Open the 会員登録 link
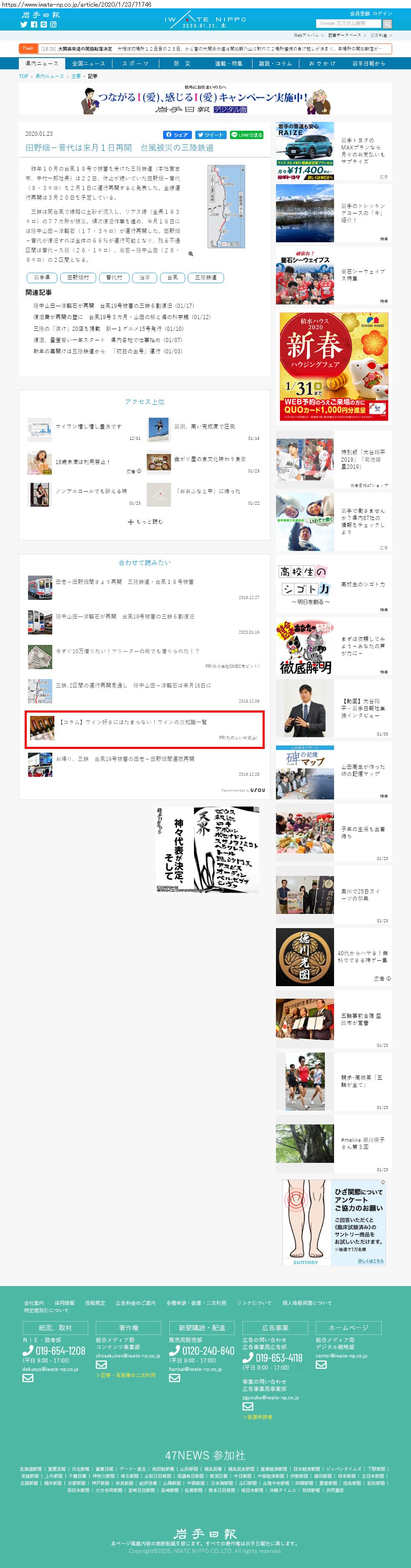 (359, 13)
